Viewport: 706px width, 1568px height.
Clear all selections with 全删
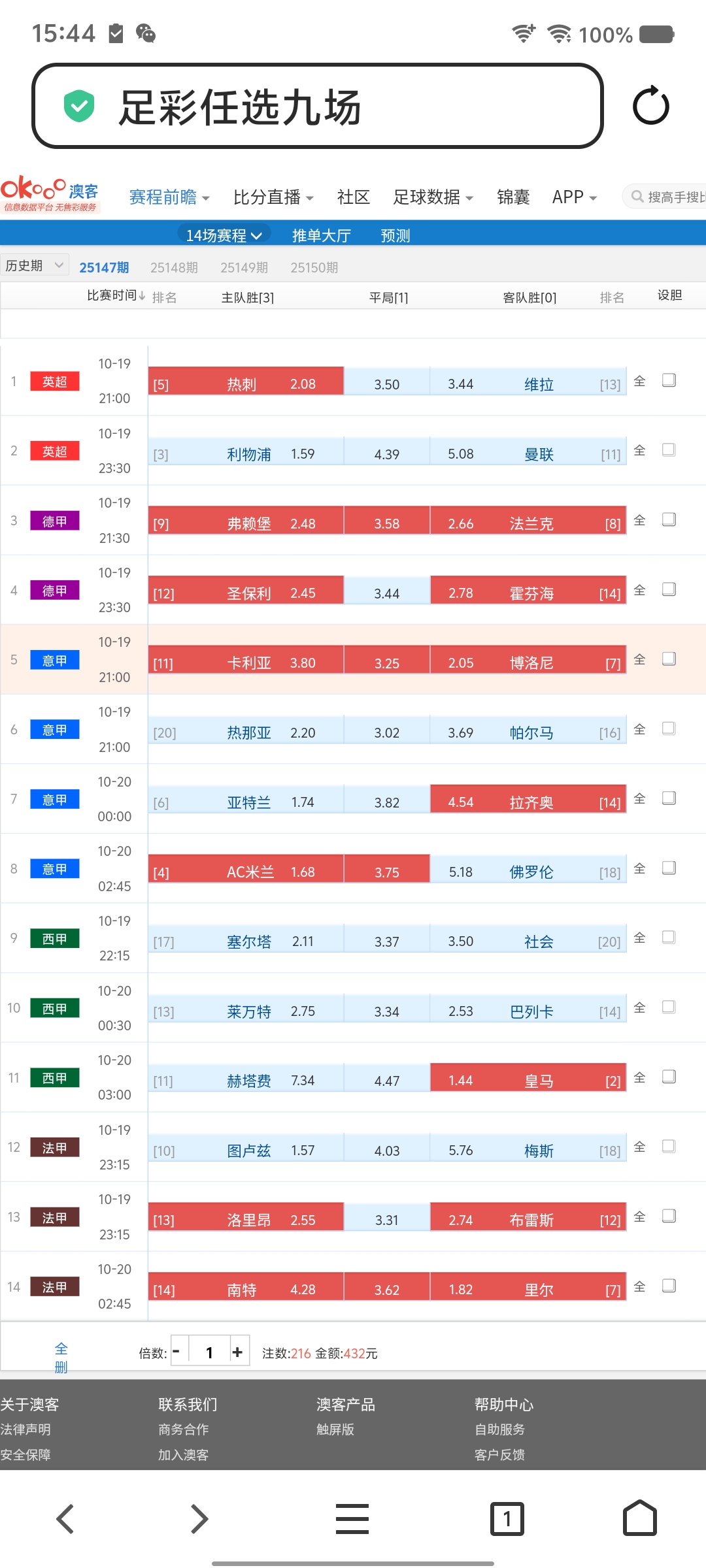click(61, 1357)
